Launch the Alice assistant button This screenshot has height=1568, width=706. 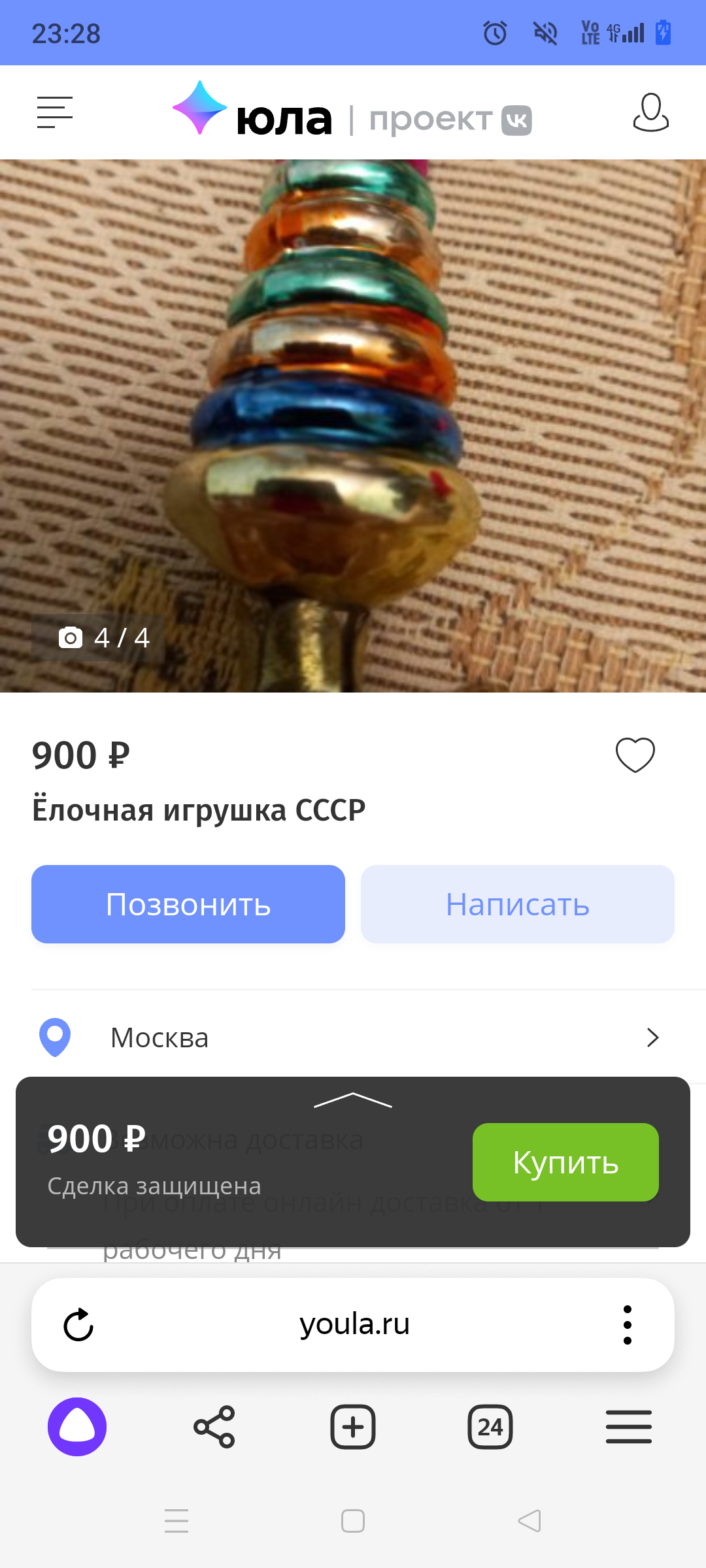[77, 1427]
